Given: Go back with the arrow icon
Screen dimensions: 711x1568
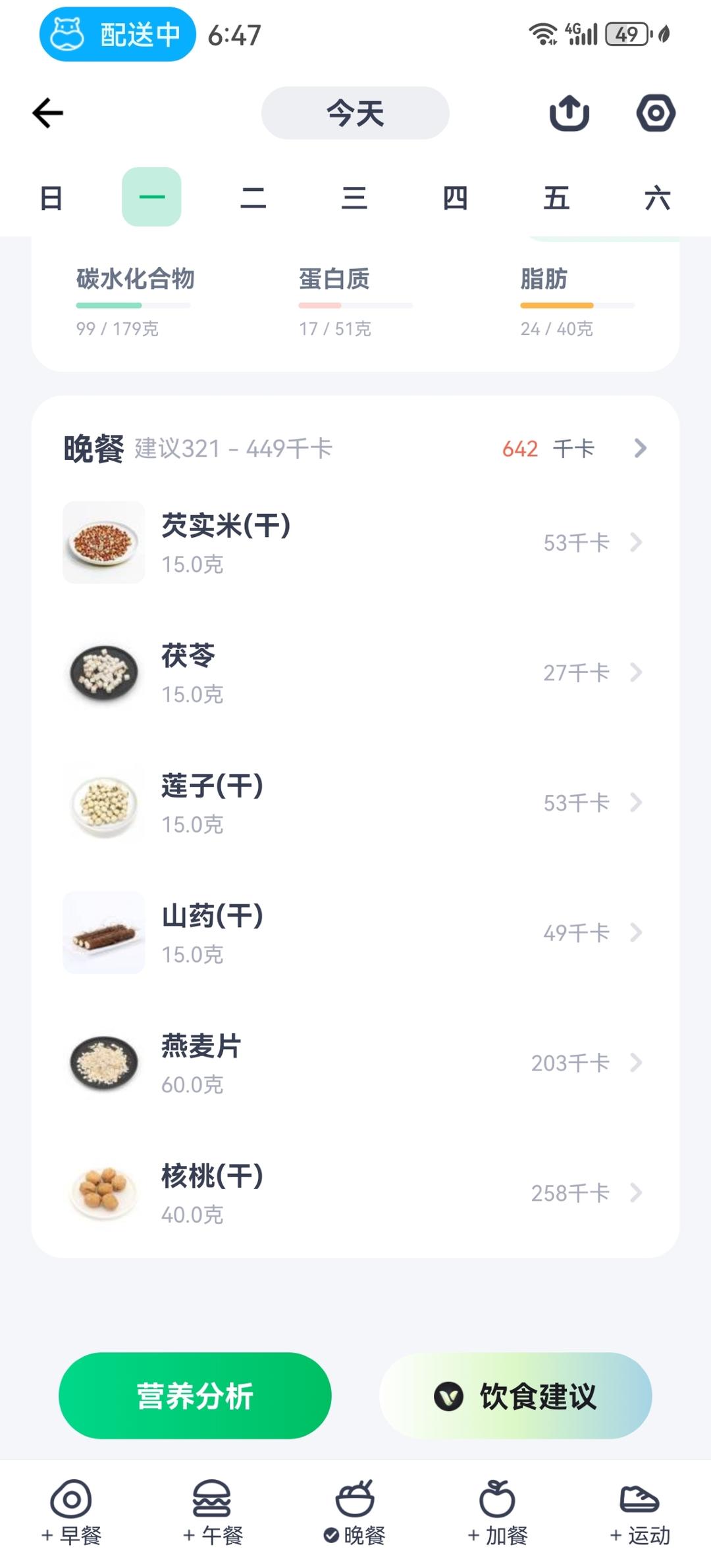Looking at the screenshot, I should (x=48, y=113).
